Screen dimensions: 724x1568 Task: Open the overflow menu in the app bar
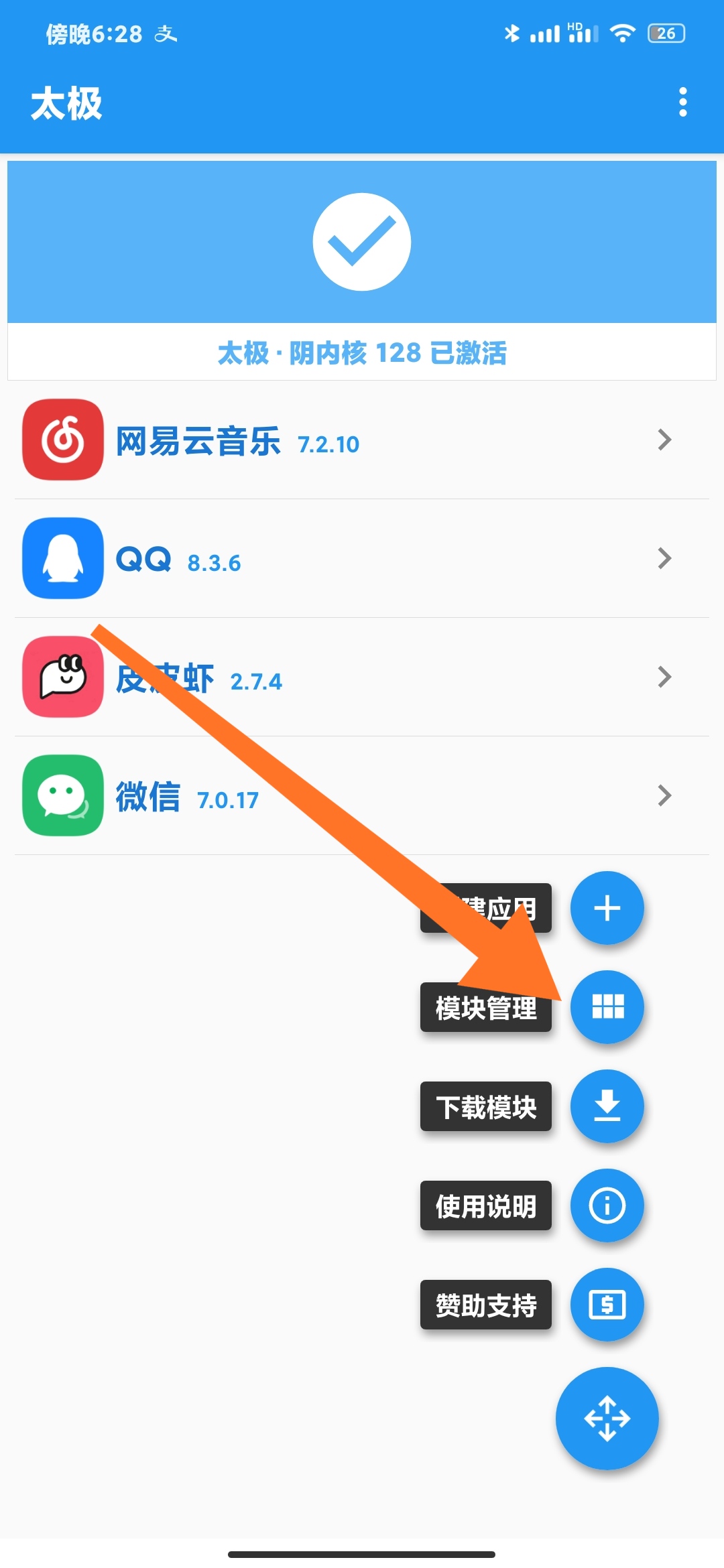pyautogui.click(x=682, y=102)
